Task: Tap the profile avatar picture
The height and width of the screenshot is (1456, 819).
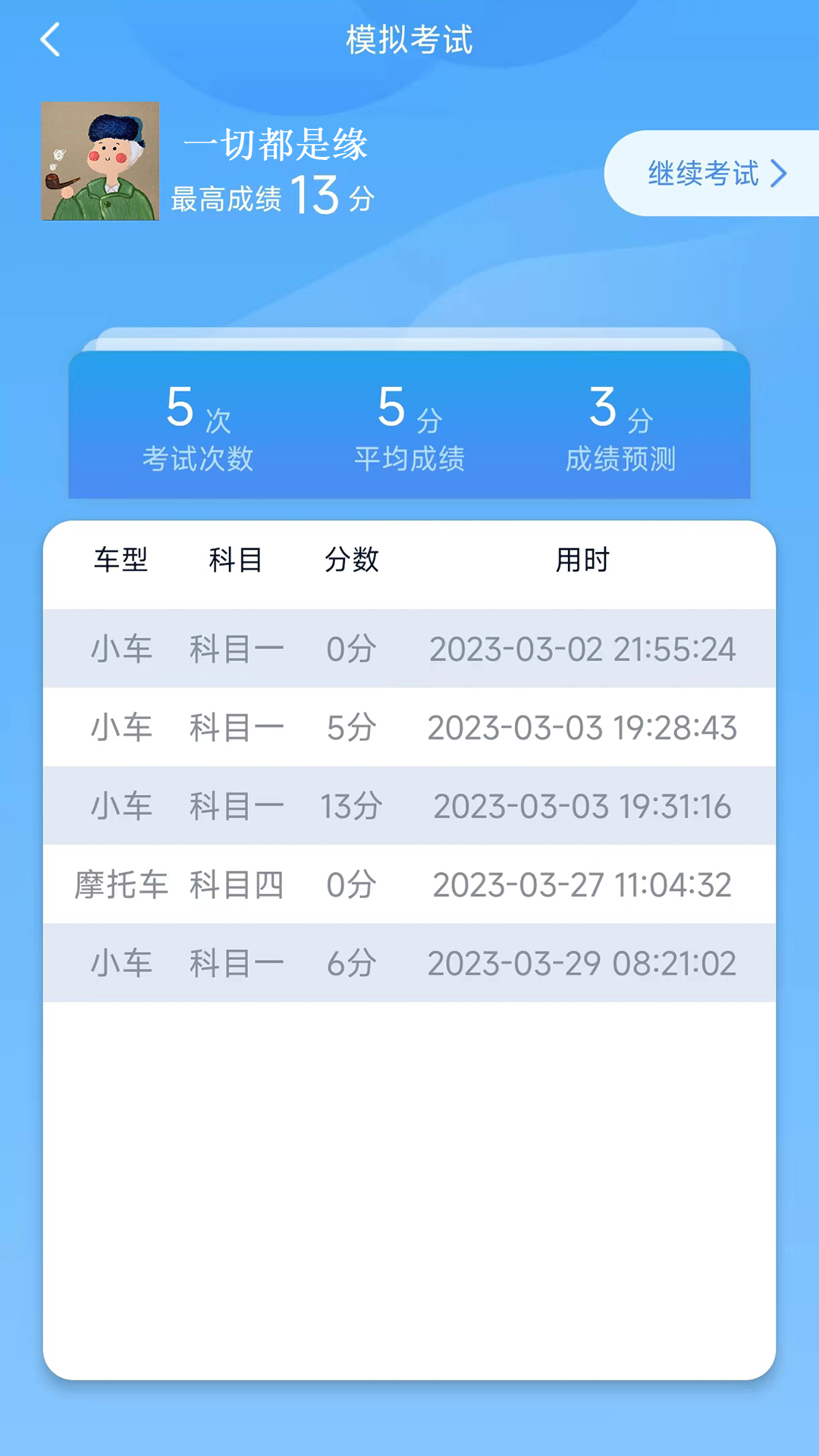Action: [x=100, y=161]
